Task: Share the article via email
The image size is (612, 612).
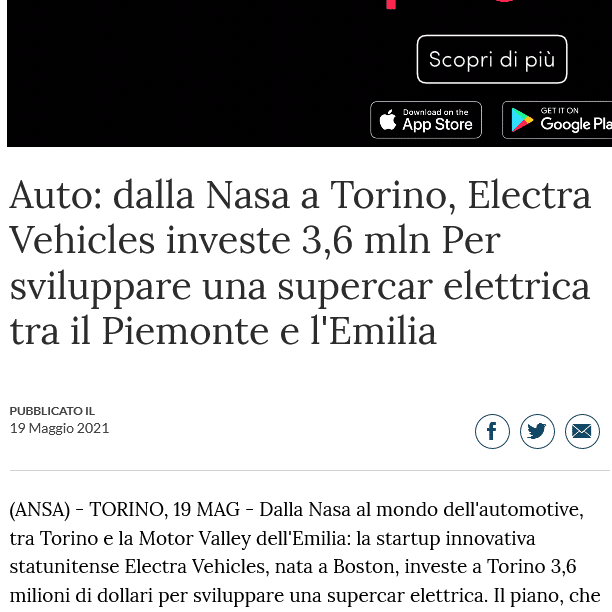Action: (582, 431)
